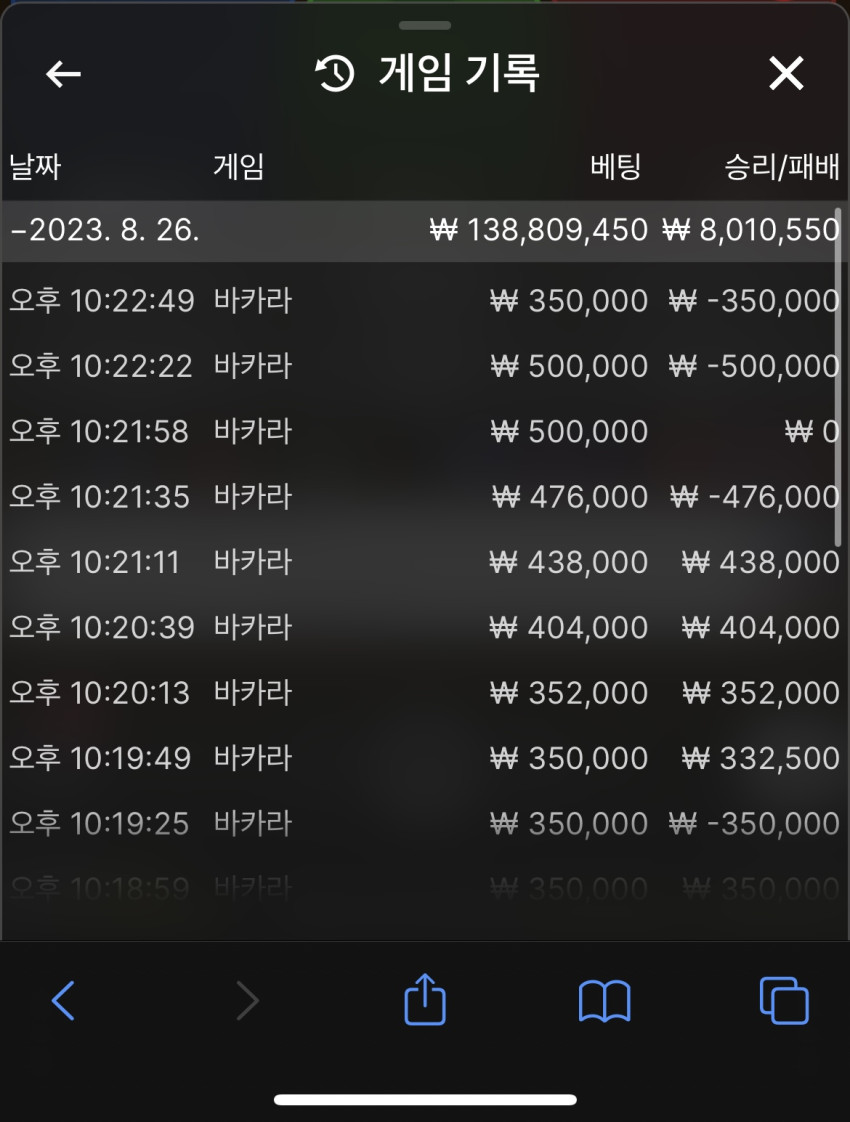This screenshot has width=850, height=1122.
Task: Close the game history panel
Action: pos(786,73)
